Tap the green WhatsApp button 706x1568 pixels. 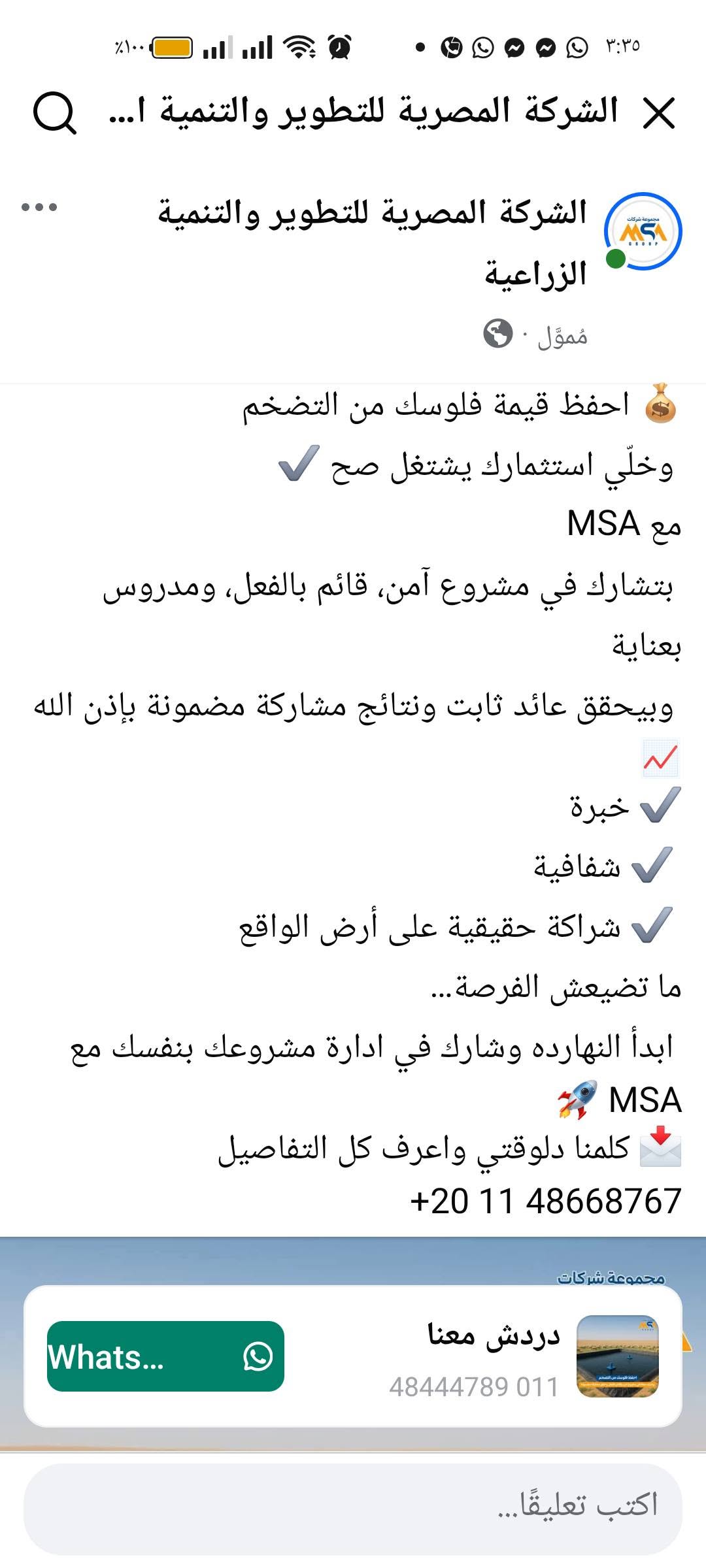coord(165,1356)
